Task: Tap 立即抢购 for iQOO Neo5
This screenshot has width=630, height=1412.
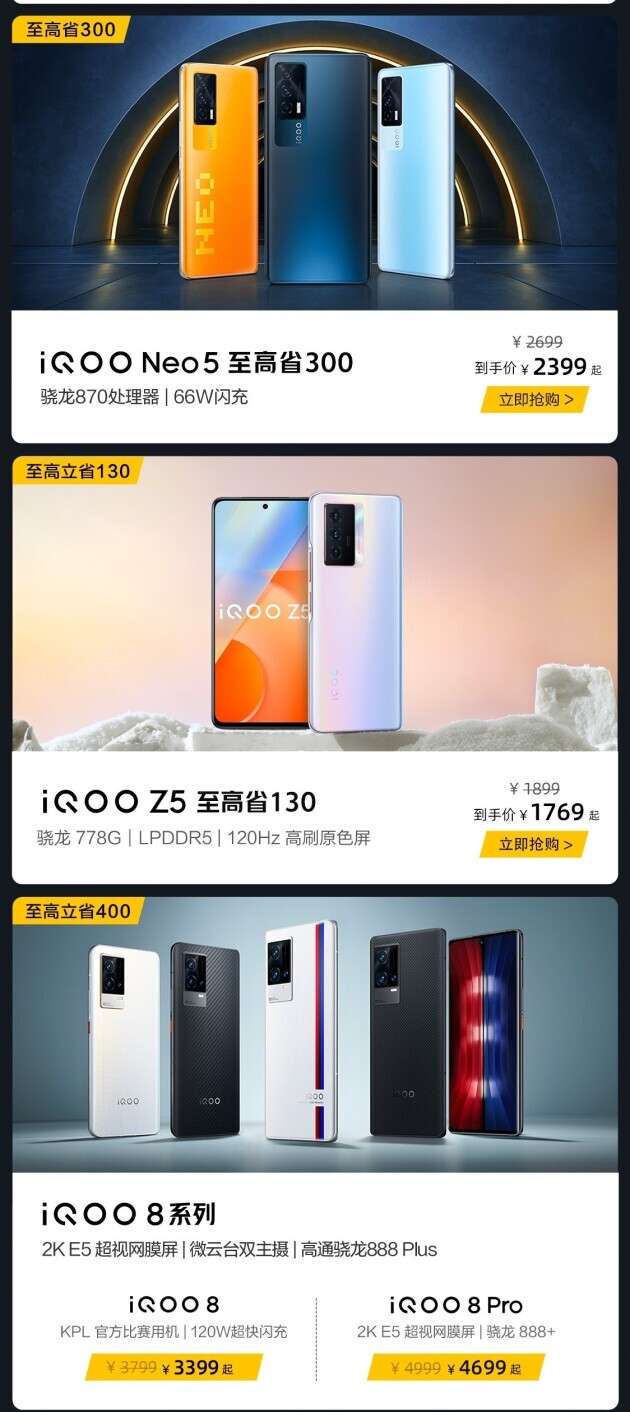Action: coord(536,400)
